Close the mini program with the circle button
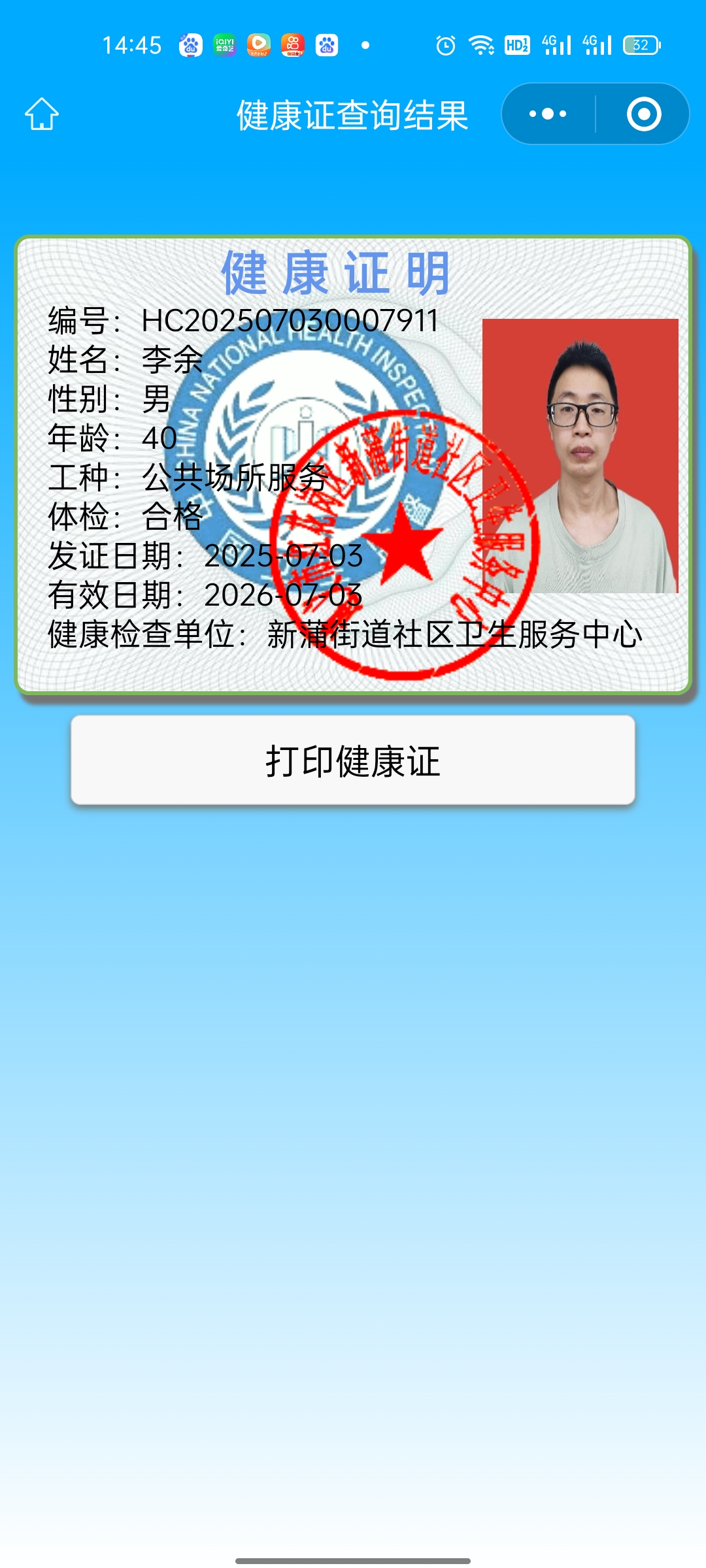The height and width of the screenshot is (1568, 706). [x=644, y=114]
